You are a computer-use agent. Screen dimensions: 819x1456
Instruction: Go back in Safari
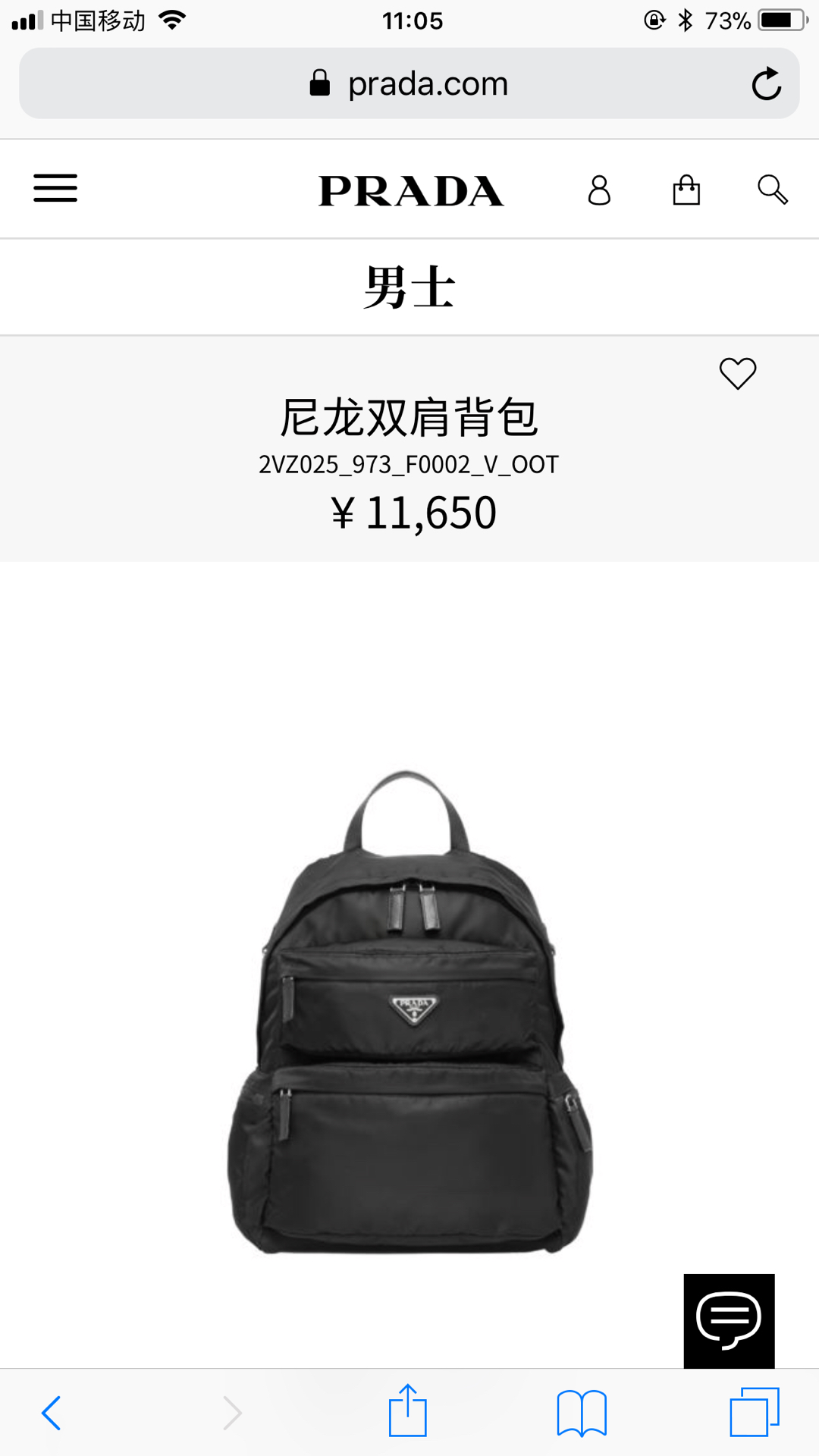[52, 1413]
